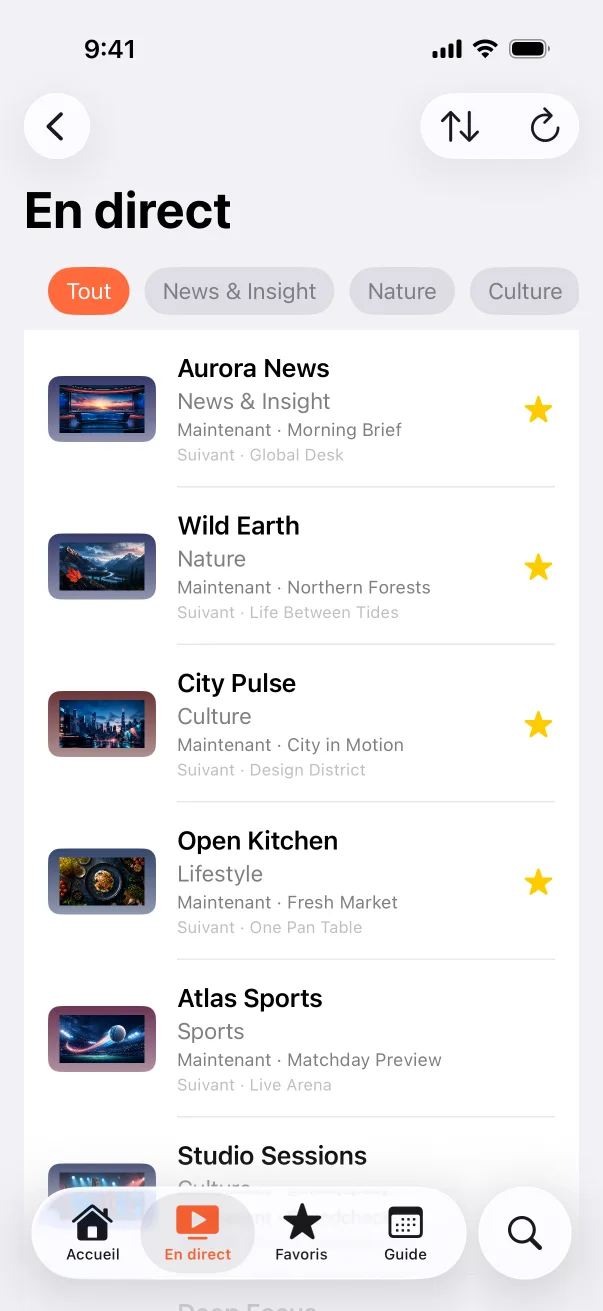Open the Atlas Sports channel
The image size is (603, 1311).
click(x=301, y=1039)
